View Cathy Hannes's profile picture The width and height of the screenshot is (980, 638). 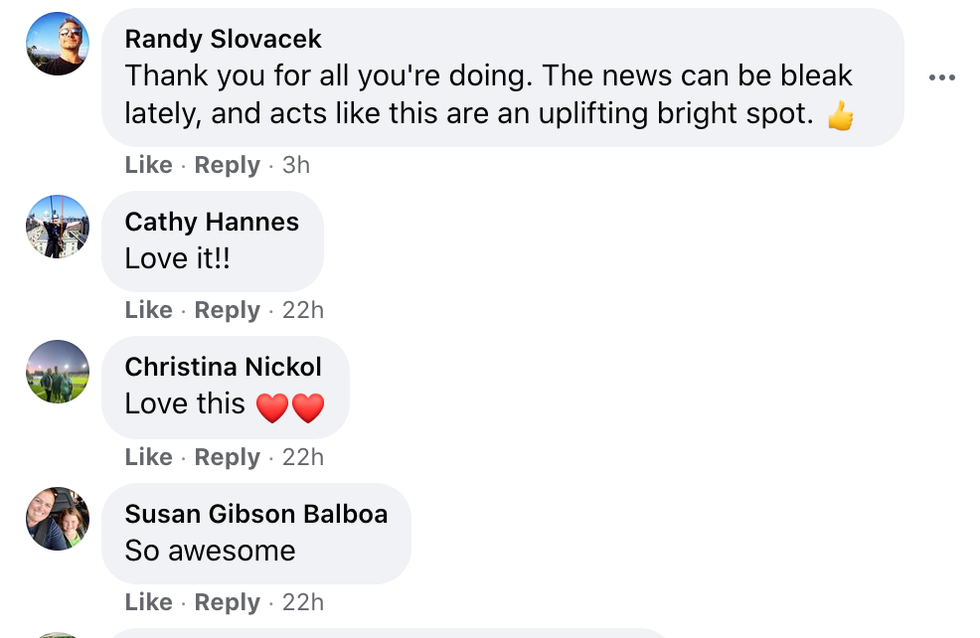coord(57,226)
